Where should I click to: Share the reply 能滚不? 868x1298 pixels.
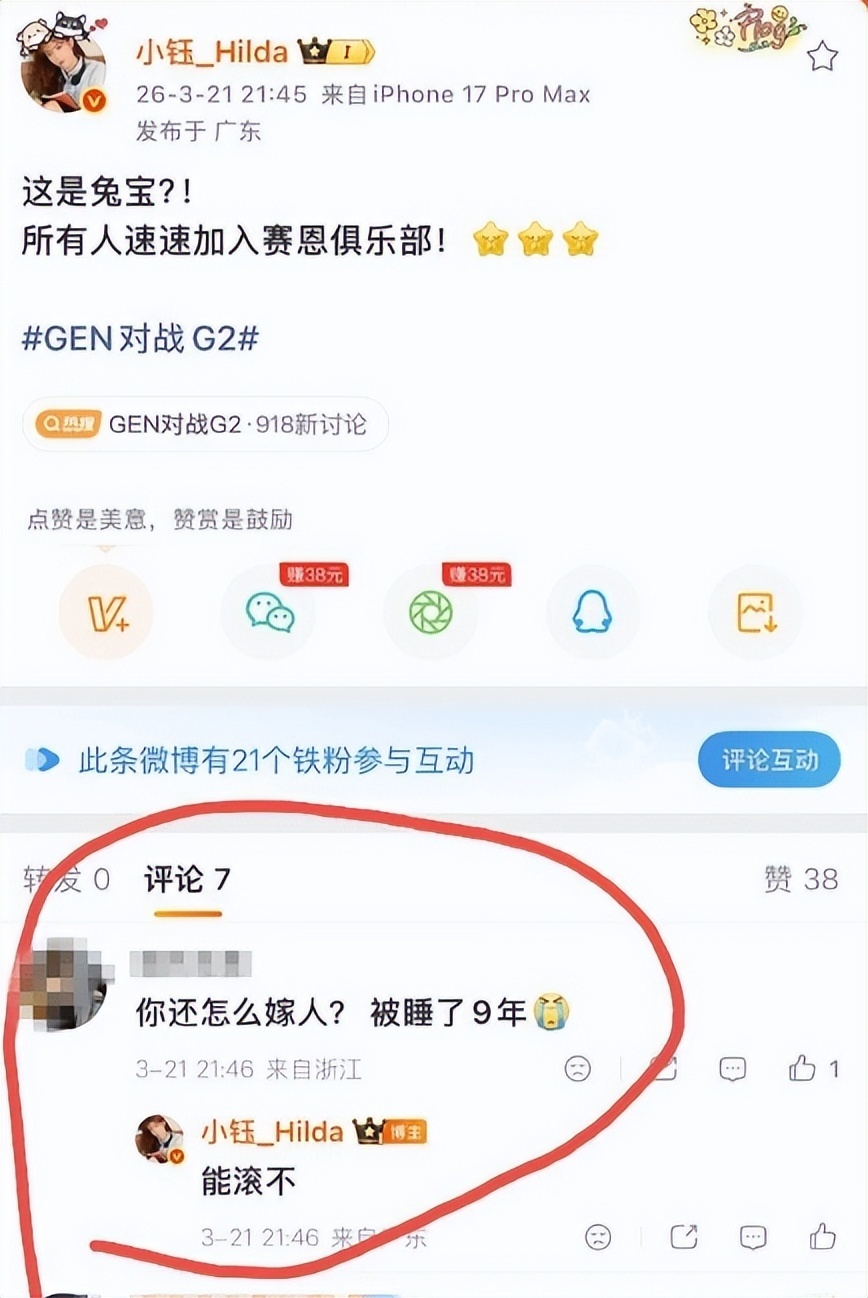[x=684, y=1236]
